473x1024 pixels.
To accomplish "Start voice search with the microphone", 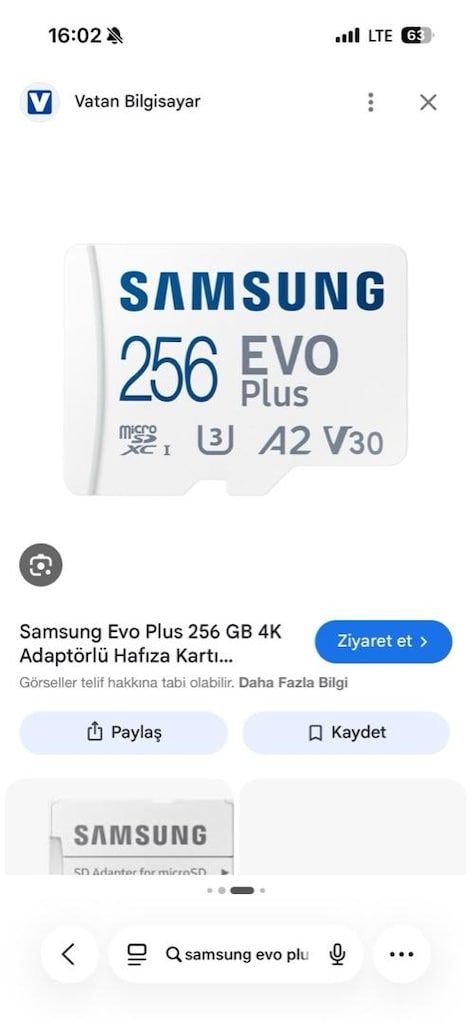I will tap(337, 954).
